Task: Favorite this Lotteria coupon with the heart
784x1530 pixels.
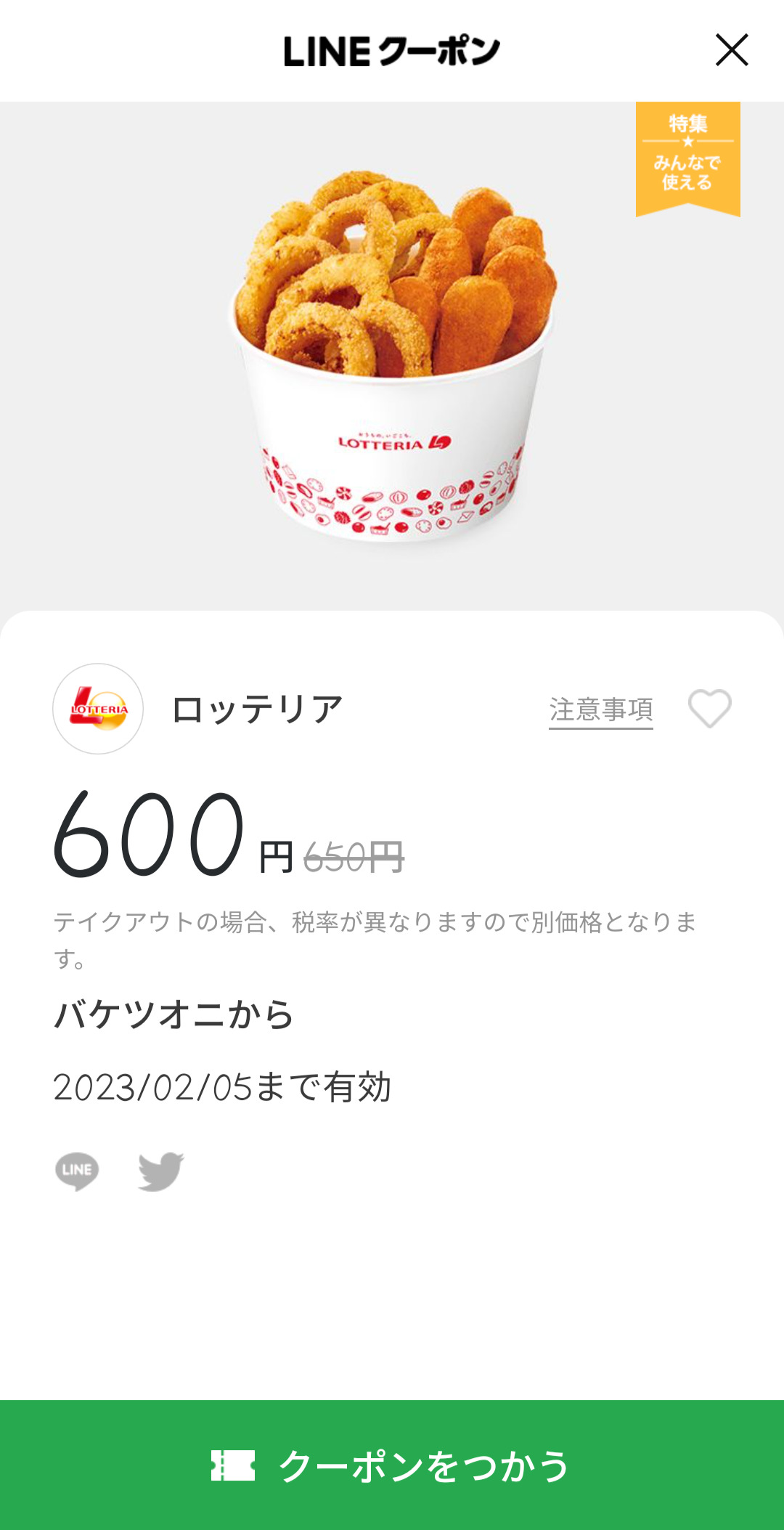Action: click(x=709, y=708)
